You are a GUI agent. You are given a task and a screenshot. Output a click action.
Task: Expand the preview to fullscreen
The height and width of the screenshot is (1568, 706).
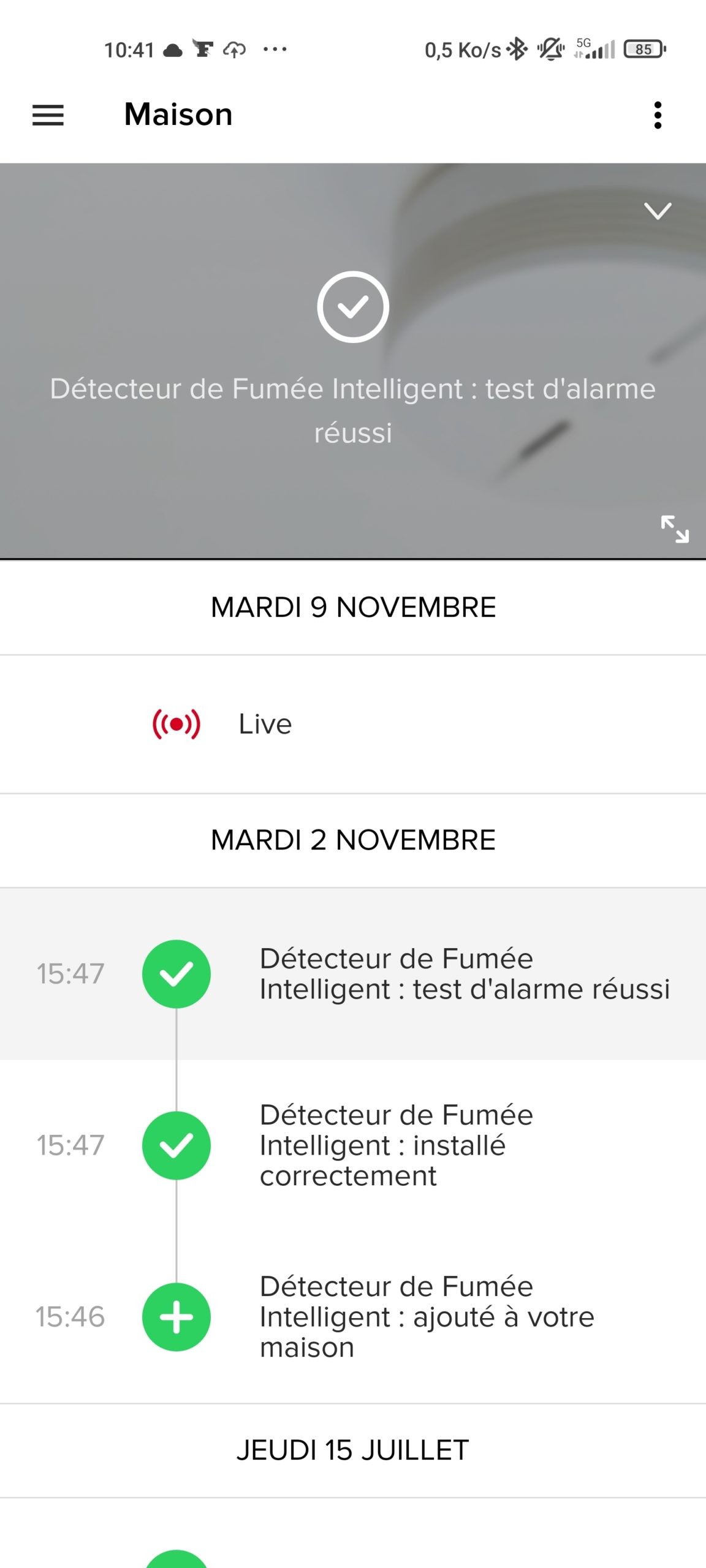674,529
